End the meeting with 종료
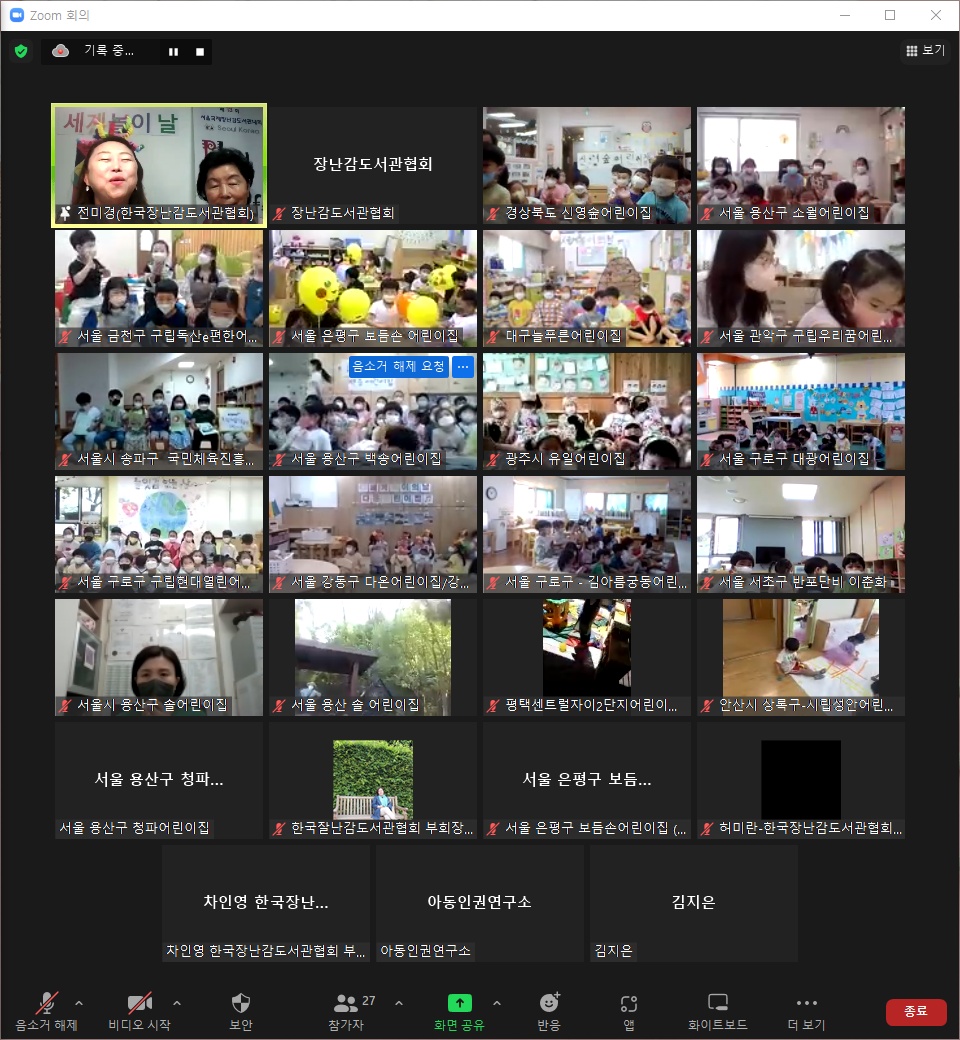This screenshot has width=960, height=1040. tap(915, 1011)
